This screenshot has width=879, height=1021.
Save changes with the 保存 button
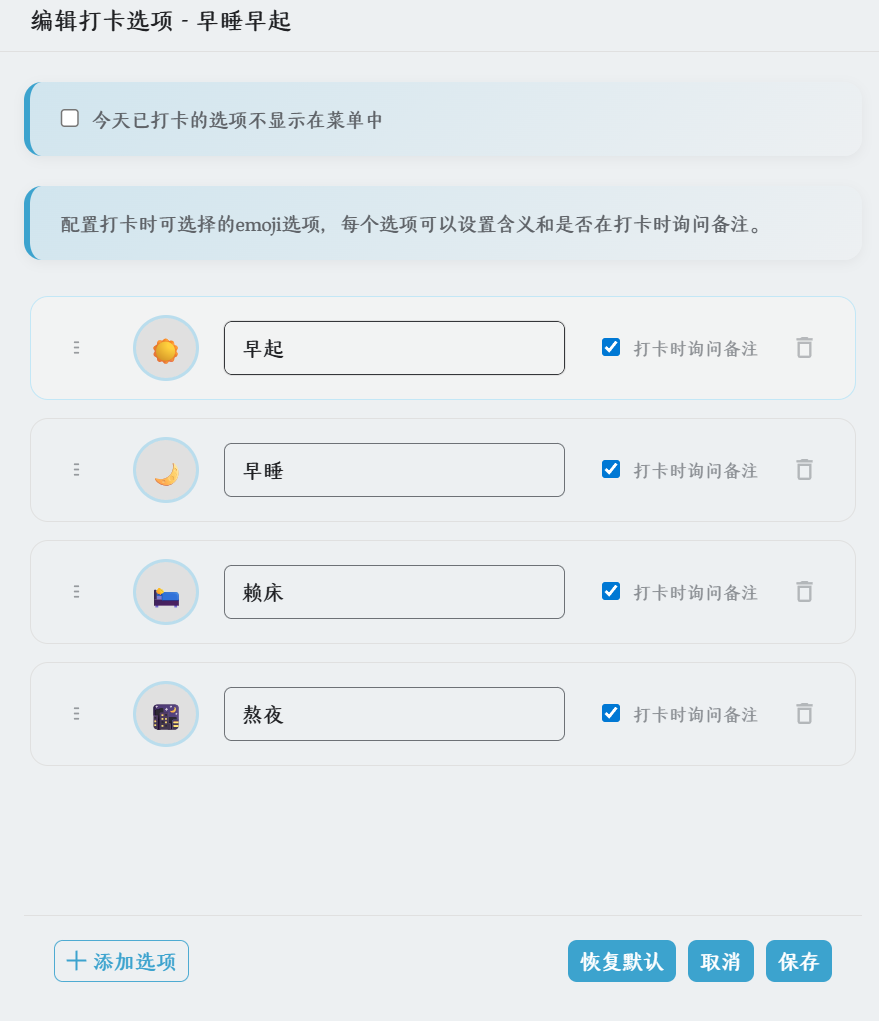coord(798,960)
